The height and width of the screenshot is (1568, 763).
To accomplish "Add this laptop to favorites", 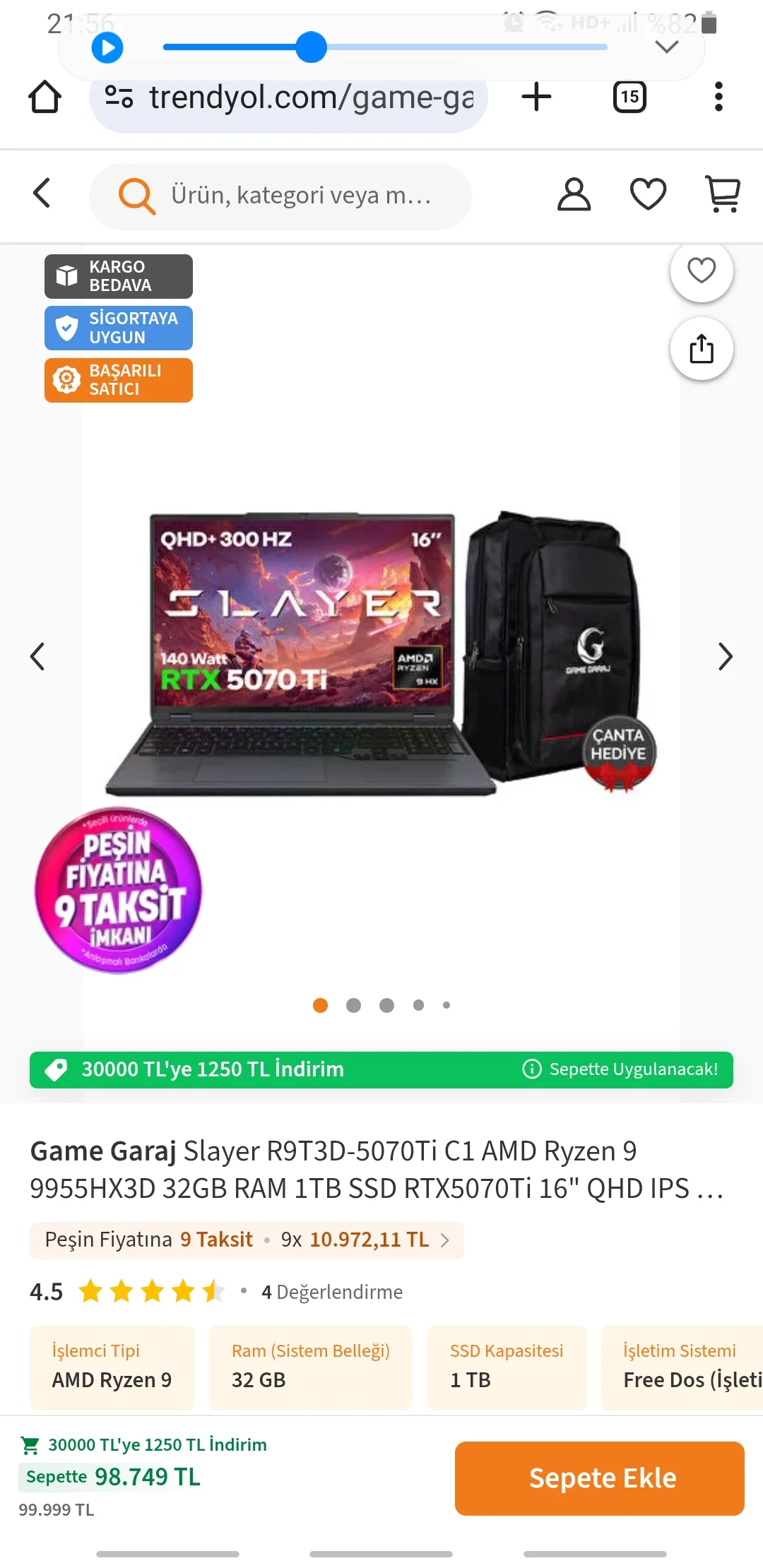I will click(x=702, y=271).
